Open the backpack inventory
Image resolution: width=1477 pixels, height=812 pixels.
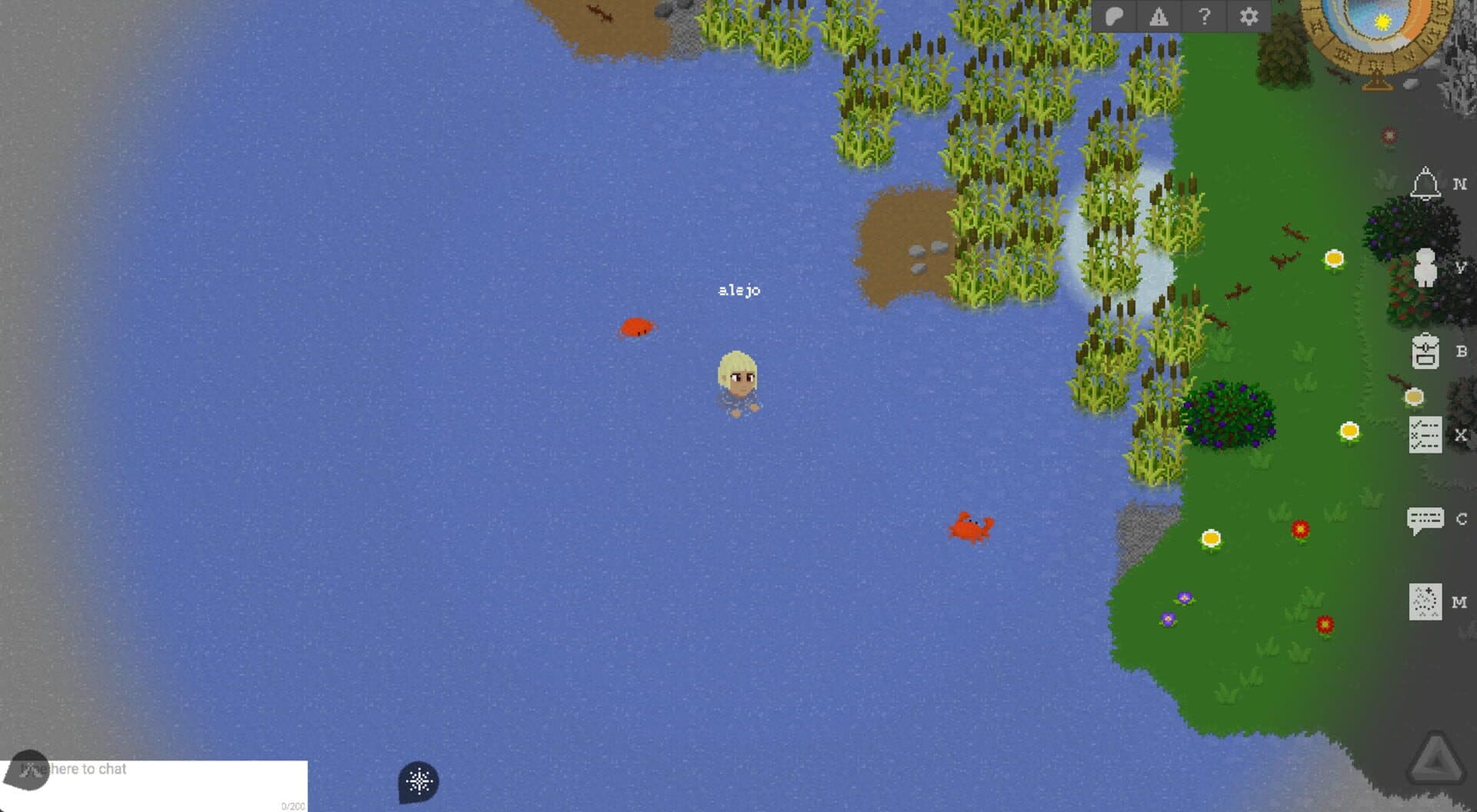pos(1425,351)
